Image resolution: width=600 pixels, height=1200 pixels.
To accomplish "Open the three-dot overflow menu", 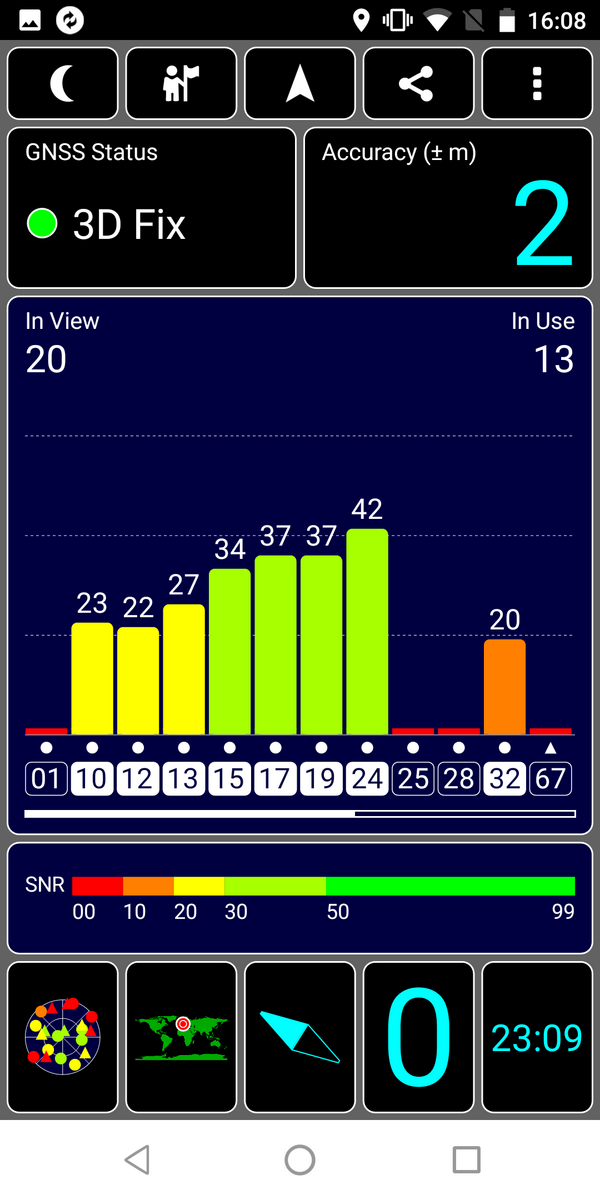I will [537, 84].
